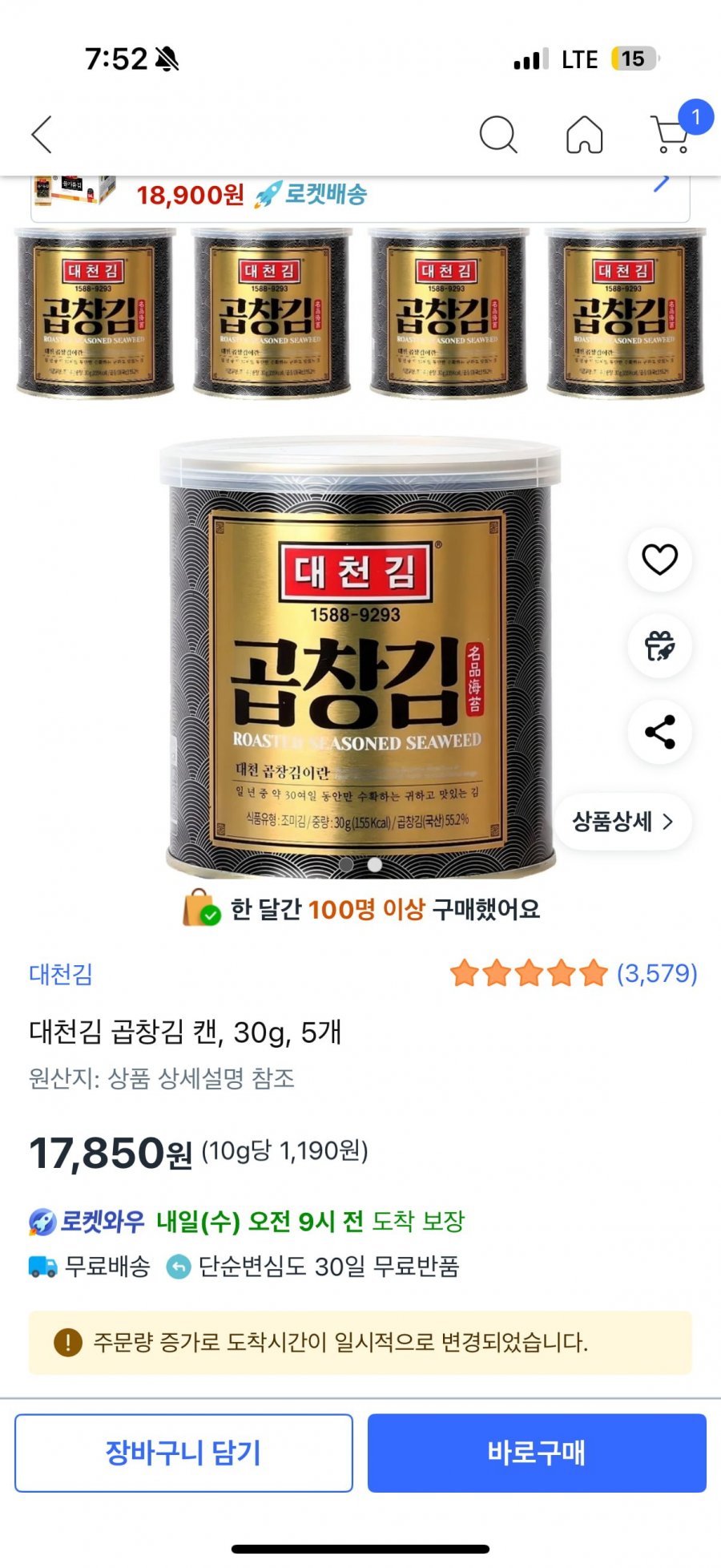Open the search icon in the top bar

pos(497,134)
